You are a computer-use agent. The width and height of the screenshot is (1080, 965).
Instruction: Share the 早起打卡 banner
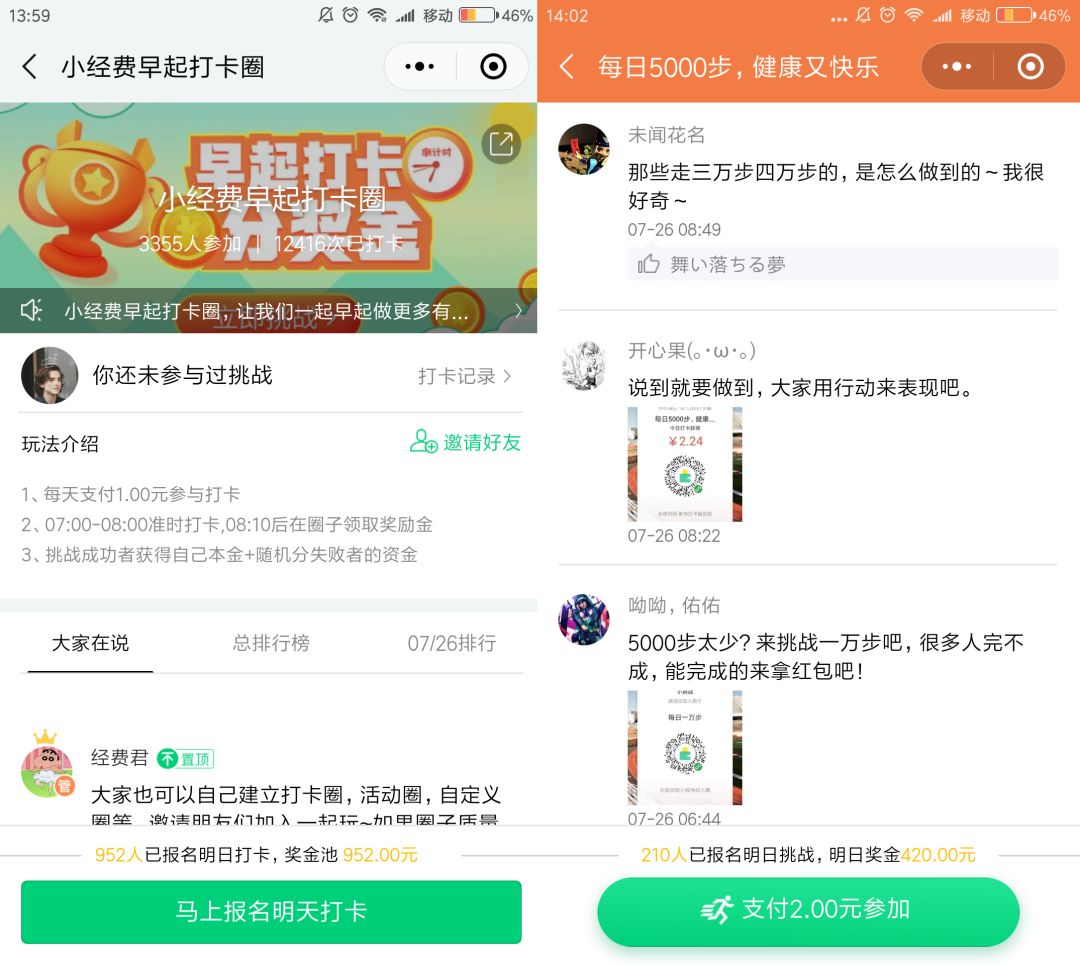point(500,144)
